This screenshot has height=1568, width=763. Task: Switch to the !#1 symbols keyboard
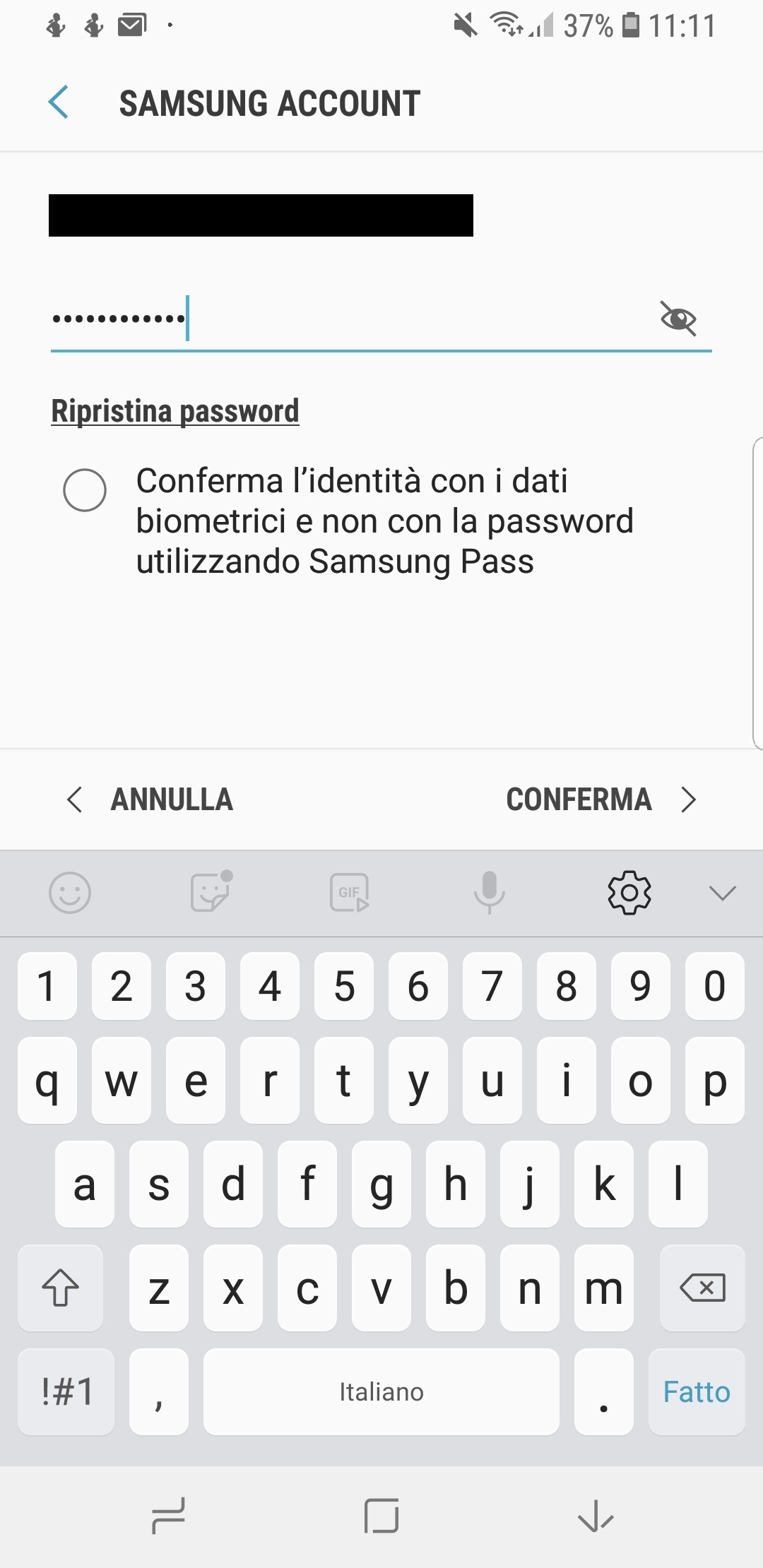click(66, 1392)
